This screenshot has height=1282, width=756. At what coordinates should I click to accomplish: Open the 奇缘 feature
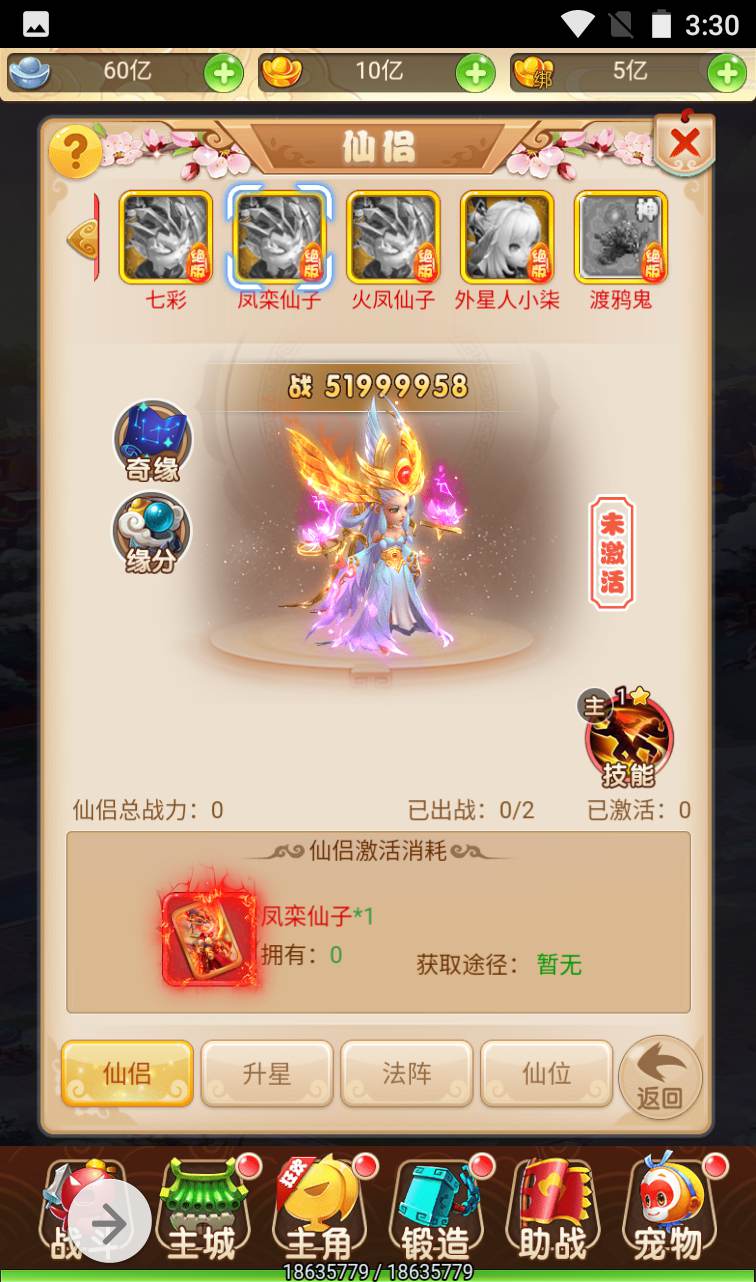click(x=152, y=441)
